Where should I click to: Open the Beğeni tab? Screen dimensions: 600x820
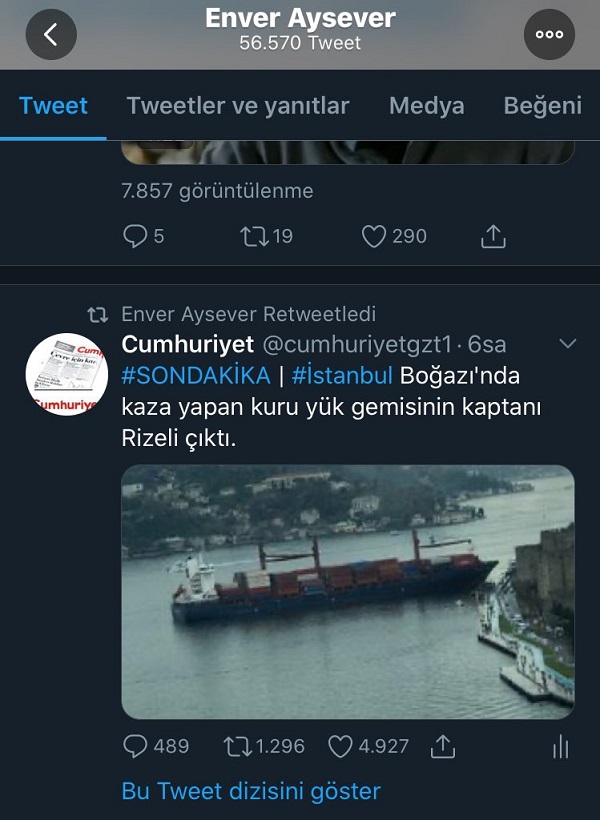click(x=542, y=106)
